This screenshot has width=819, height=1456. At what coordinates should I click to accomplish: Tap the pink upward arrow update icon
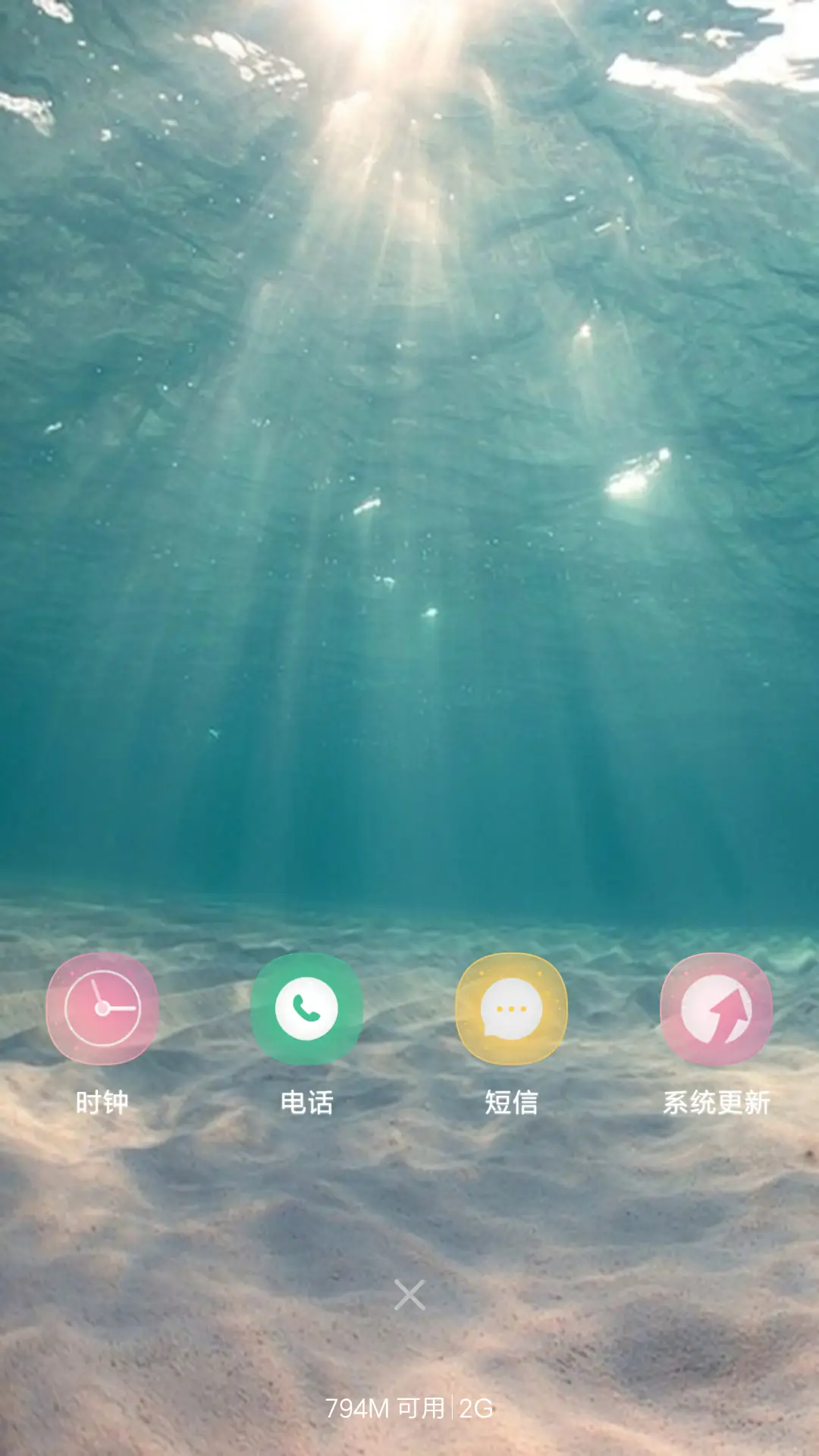[x=716, y=1009]
